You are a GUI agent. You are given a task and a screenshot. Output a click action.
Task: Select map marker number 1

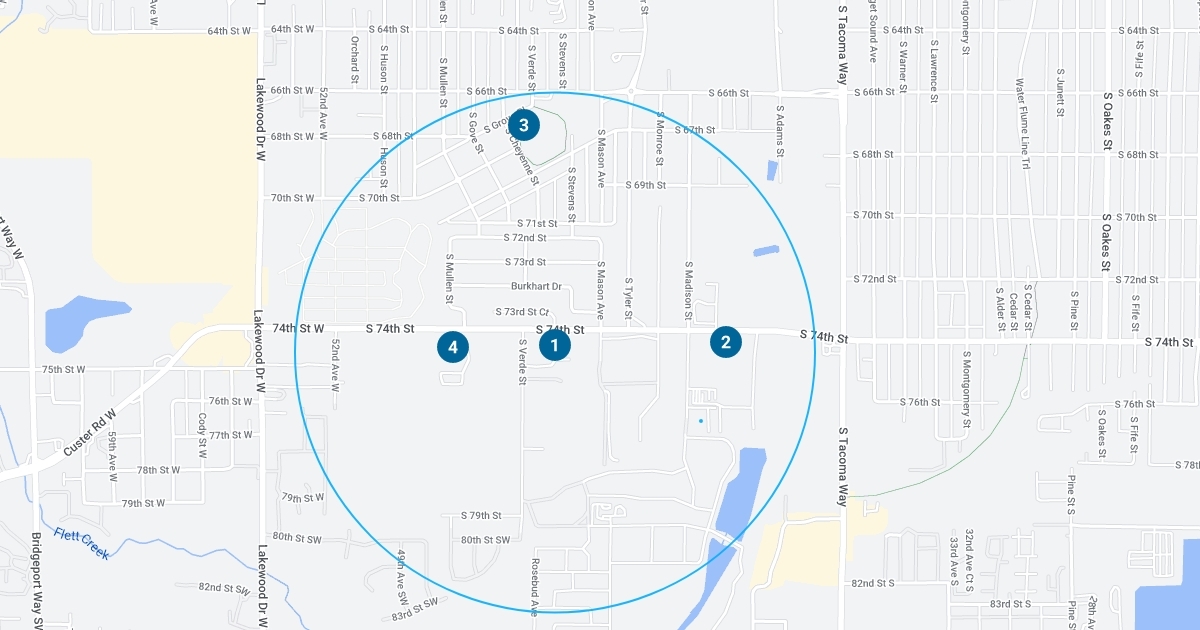pyautogui.click(x=555, y=345)
